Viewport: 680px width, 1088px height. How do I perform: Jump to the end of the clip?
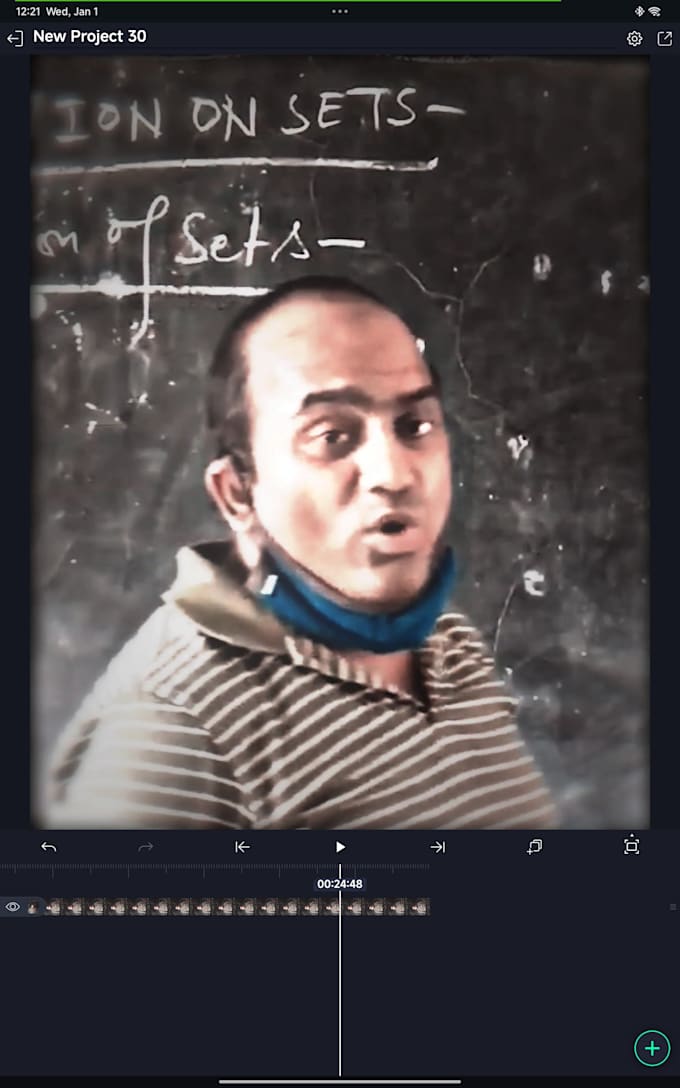pos(437,847)
